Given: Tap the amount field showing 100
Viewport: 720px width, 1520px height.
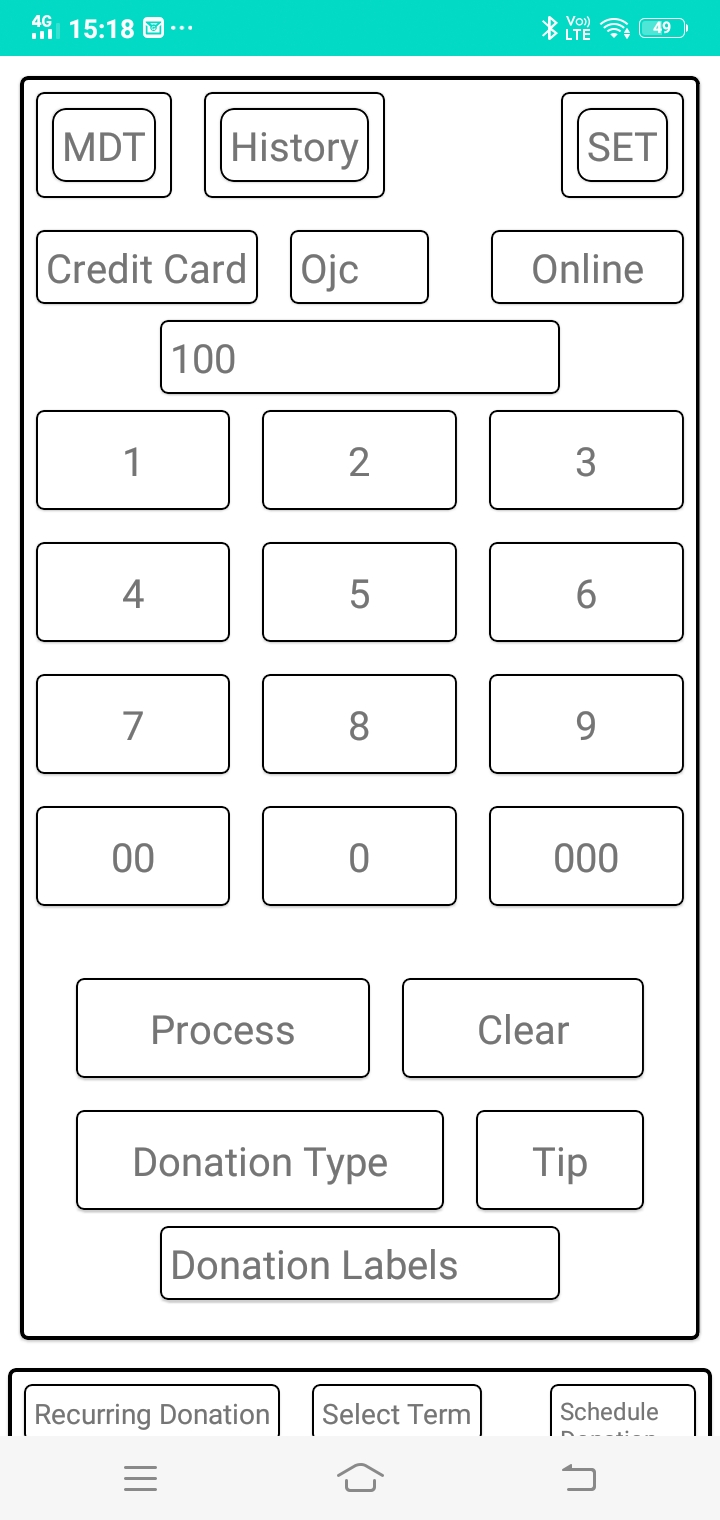Looking at the screenshot, I should tap(359, 356).
